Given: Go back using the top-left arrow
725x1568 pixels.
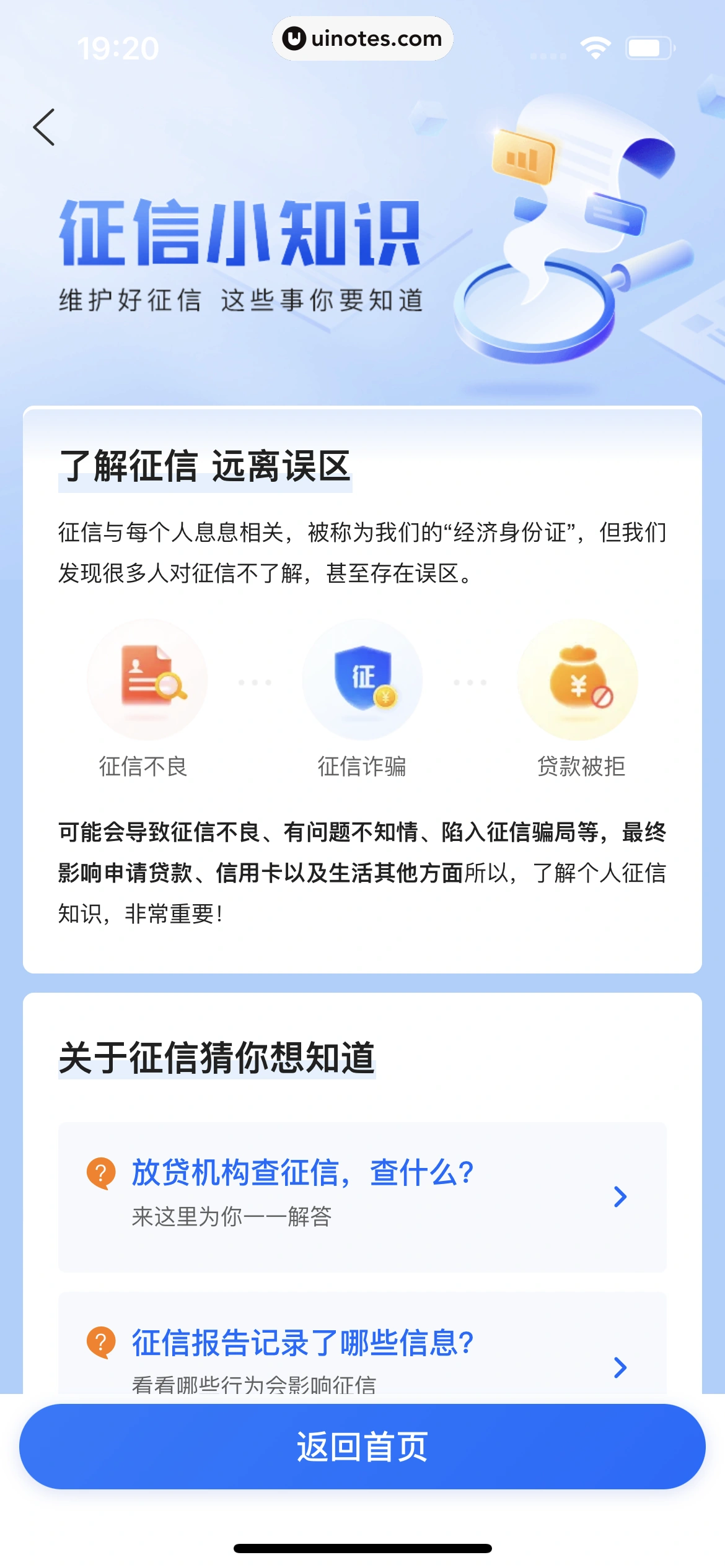Looking at the screenshot, I should pos(44,128).
